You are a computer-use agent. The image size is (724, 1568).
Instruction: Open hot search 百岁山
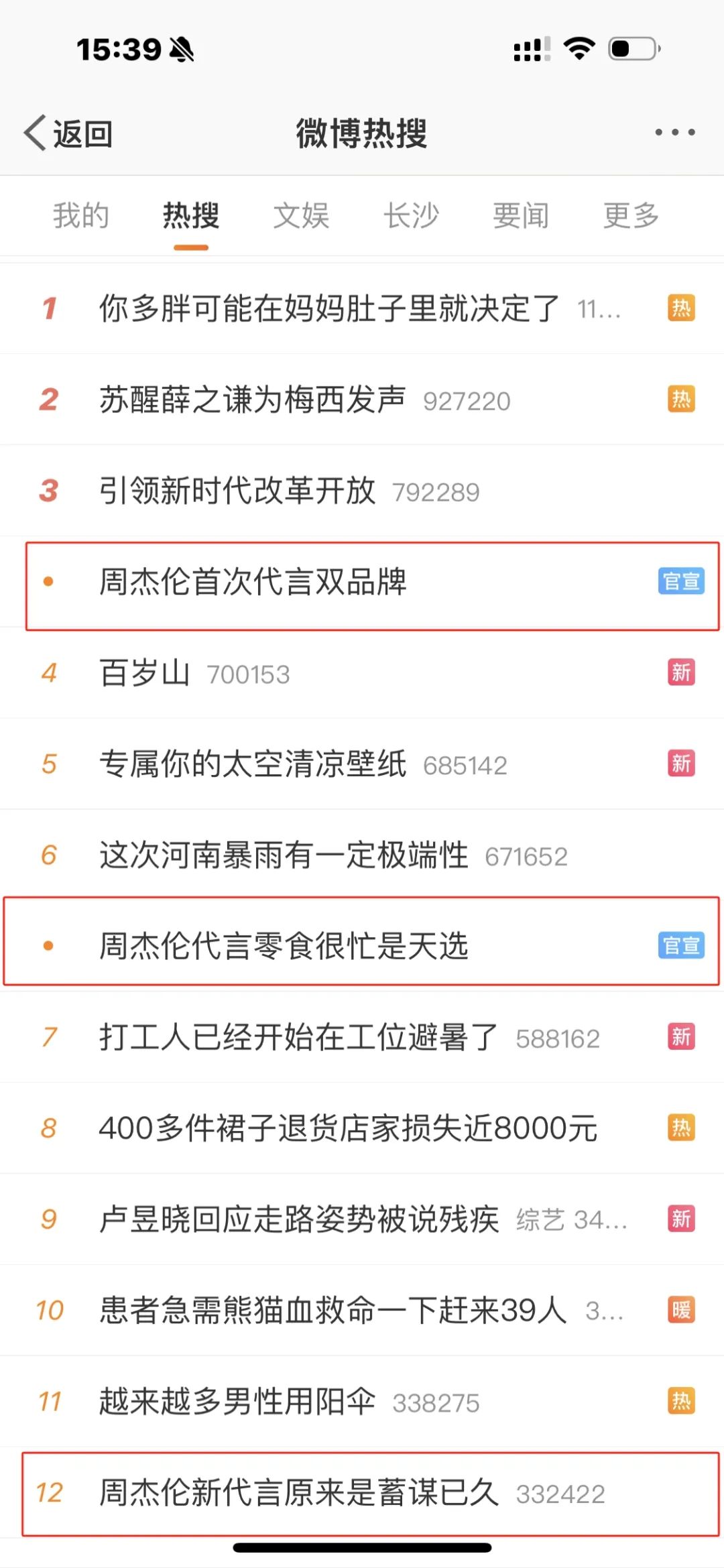click(362, 673)
